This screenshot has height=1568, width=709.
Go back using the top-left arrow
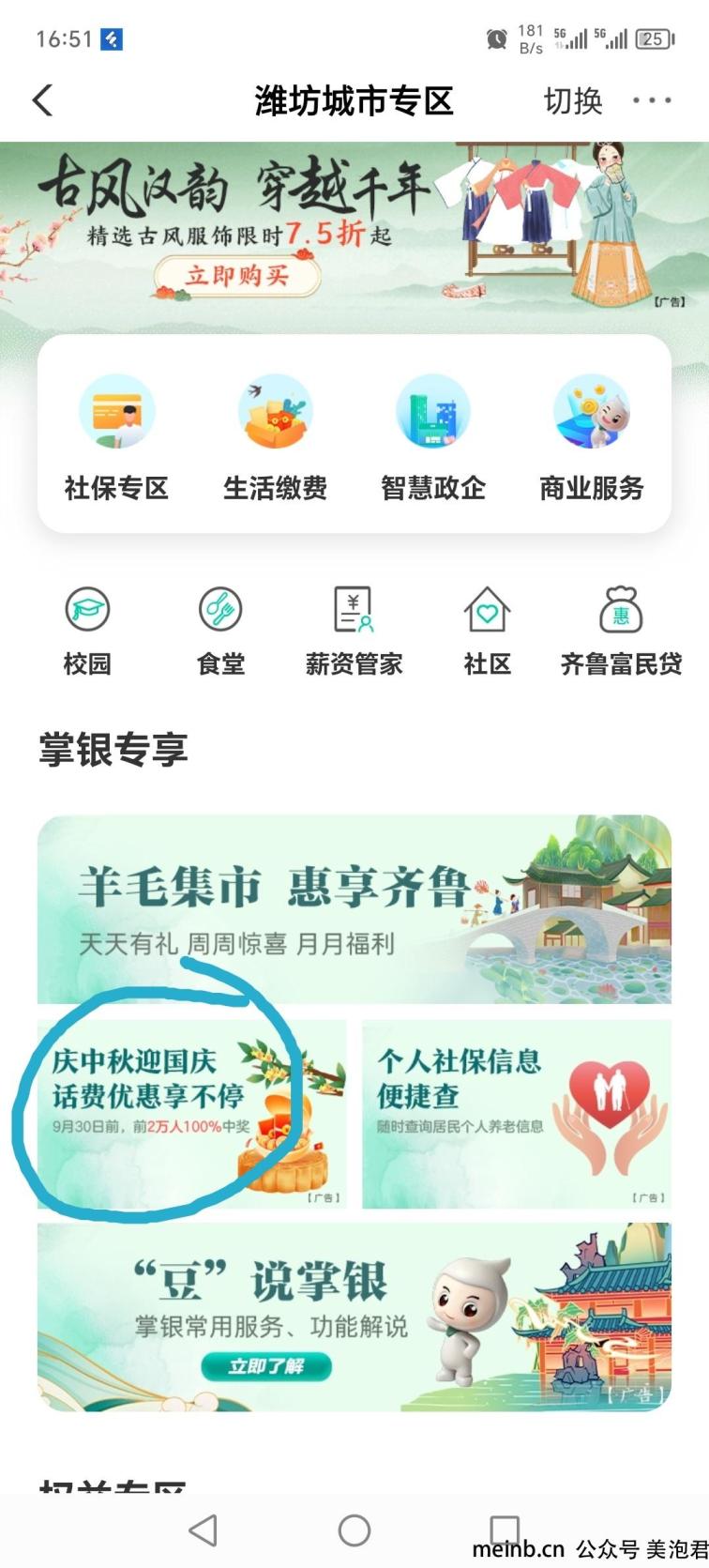click(x=43, y=100)
